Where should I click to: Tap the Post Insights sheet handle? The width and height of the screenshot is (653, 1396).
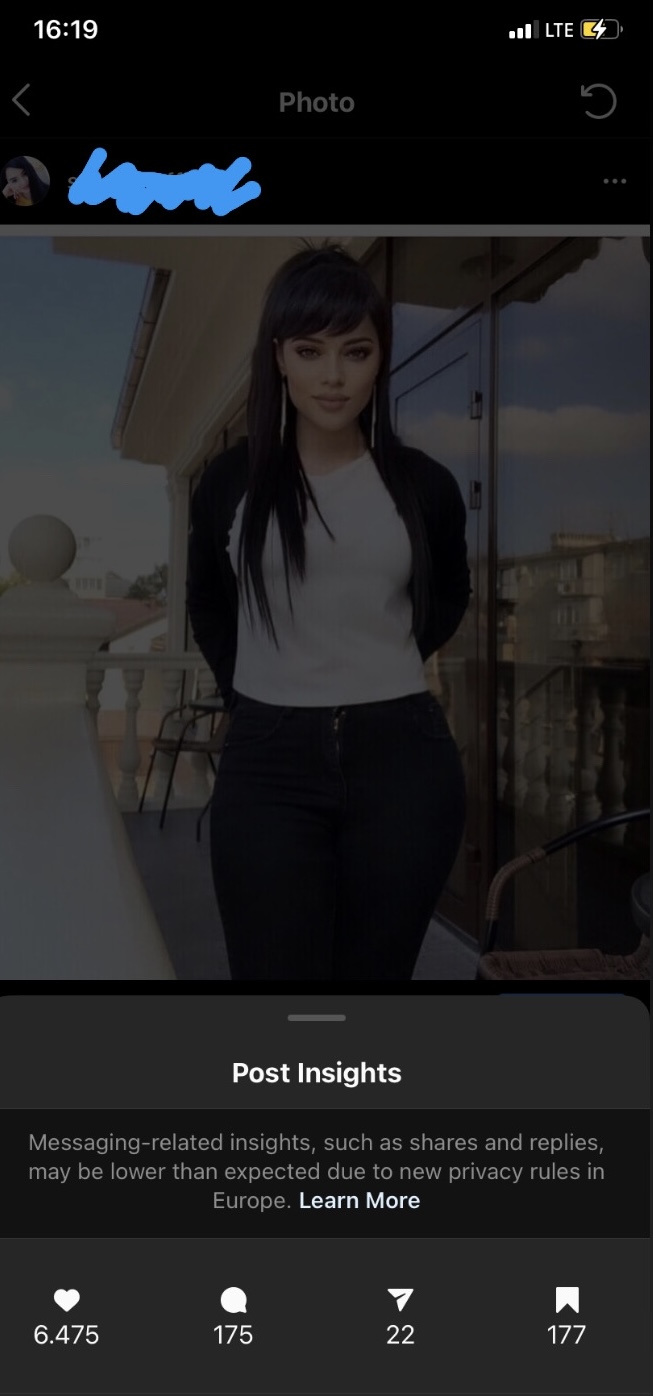[x=316, y=1018]
